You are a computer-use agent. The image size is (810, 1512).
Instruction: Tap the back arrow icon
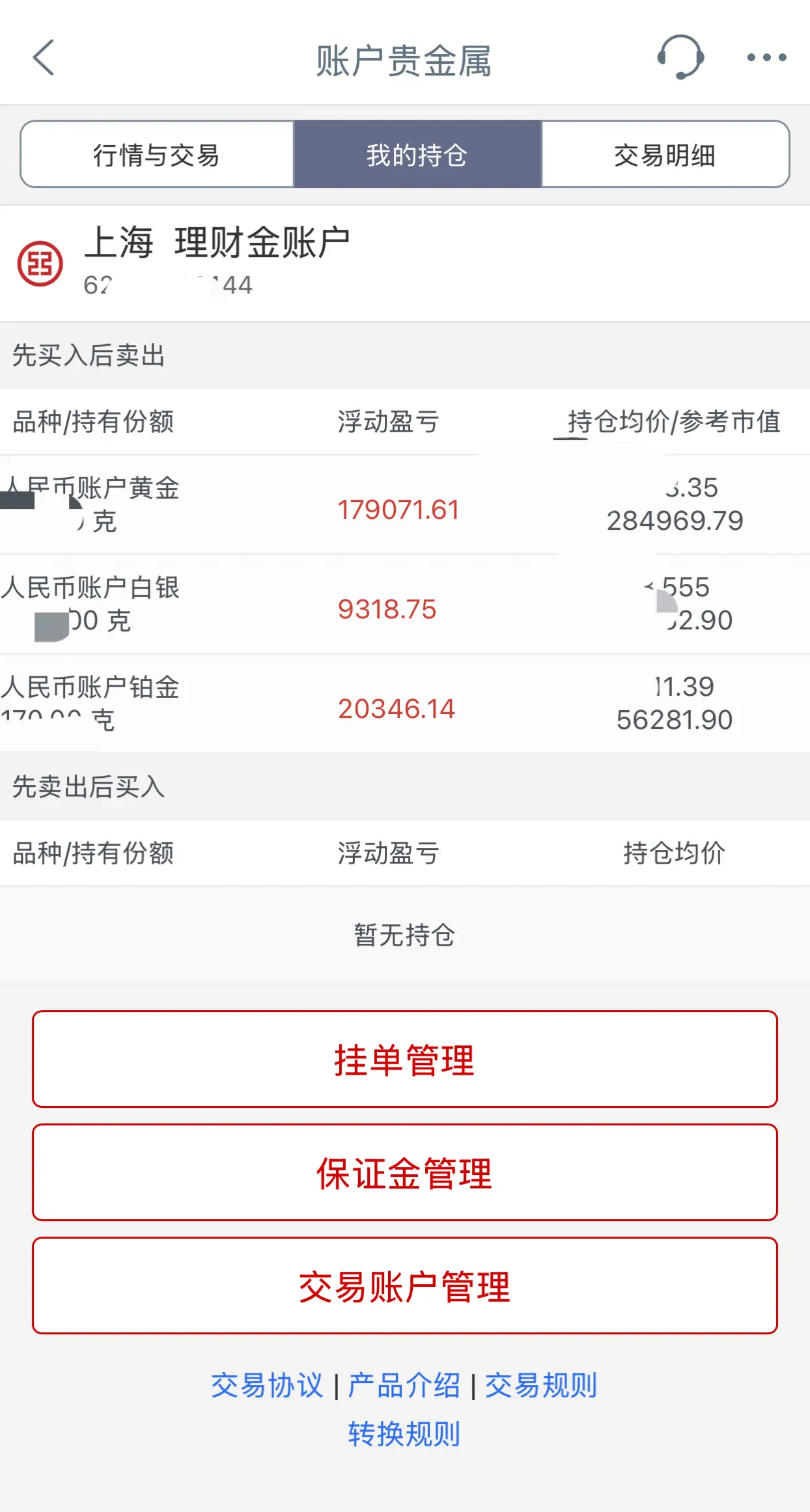(x=43, y=57)
